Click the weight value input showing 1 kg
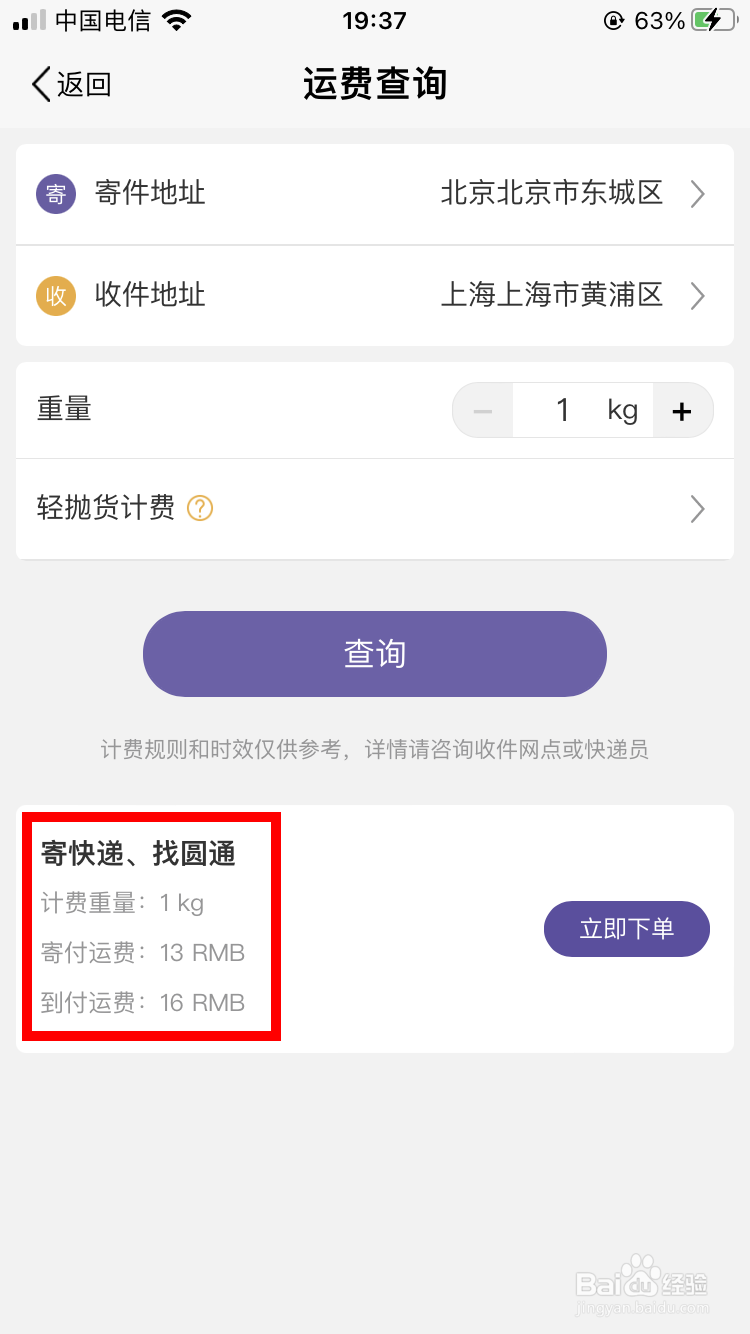The image size is (750, 1334). (x=583, y=410)
